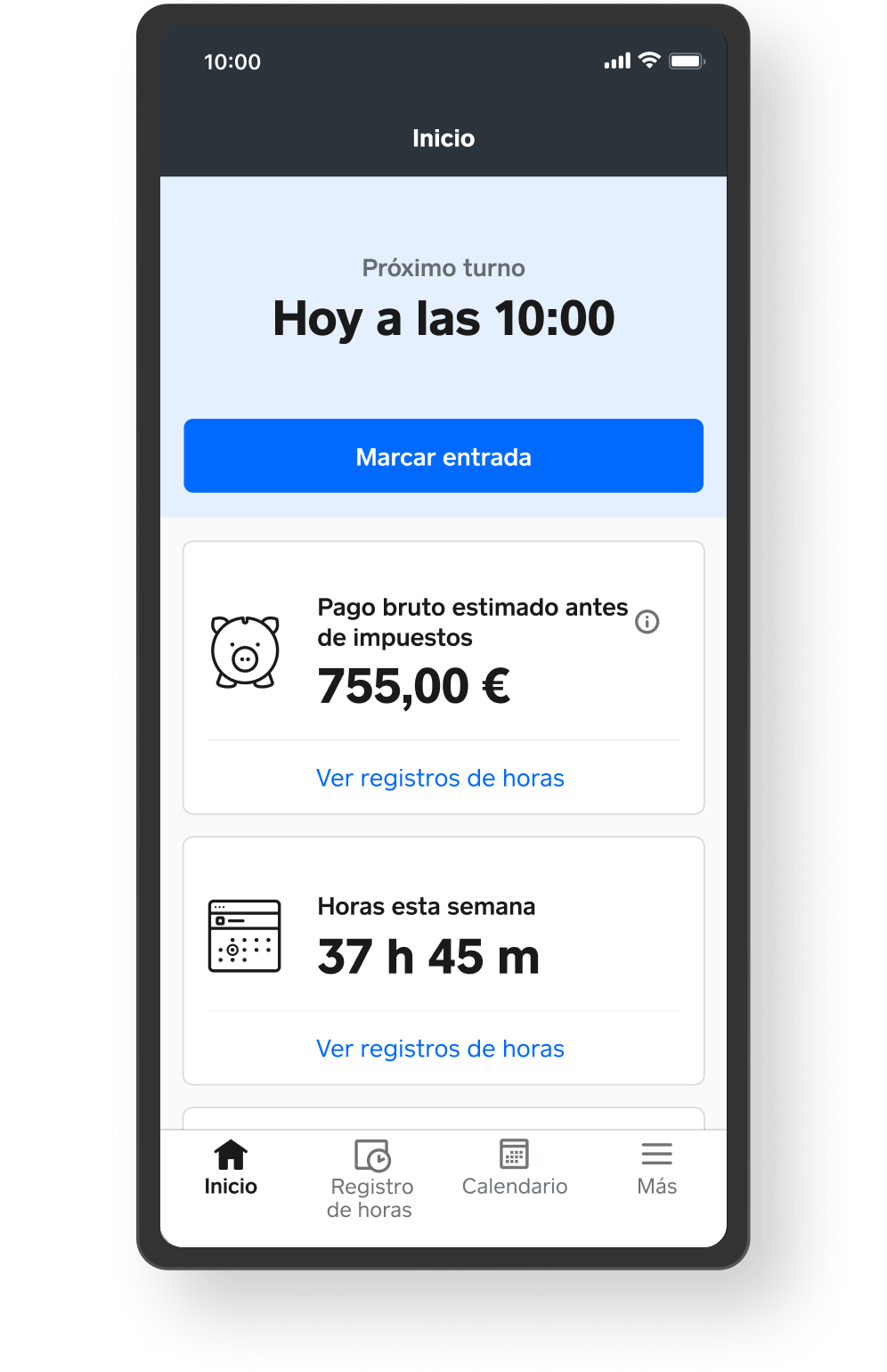Viewport: 887px width, 1372px height.
Task: Open Ver registros de horas under Horas esta semana
Action: (x=440, y=1049)
